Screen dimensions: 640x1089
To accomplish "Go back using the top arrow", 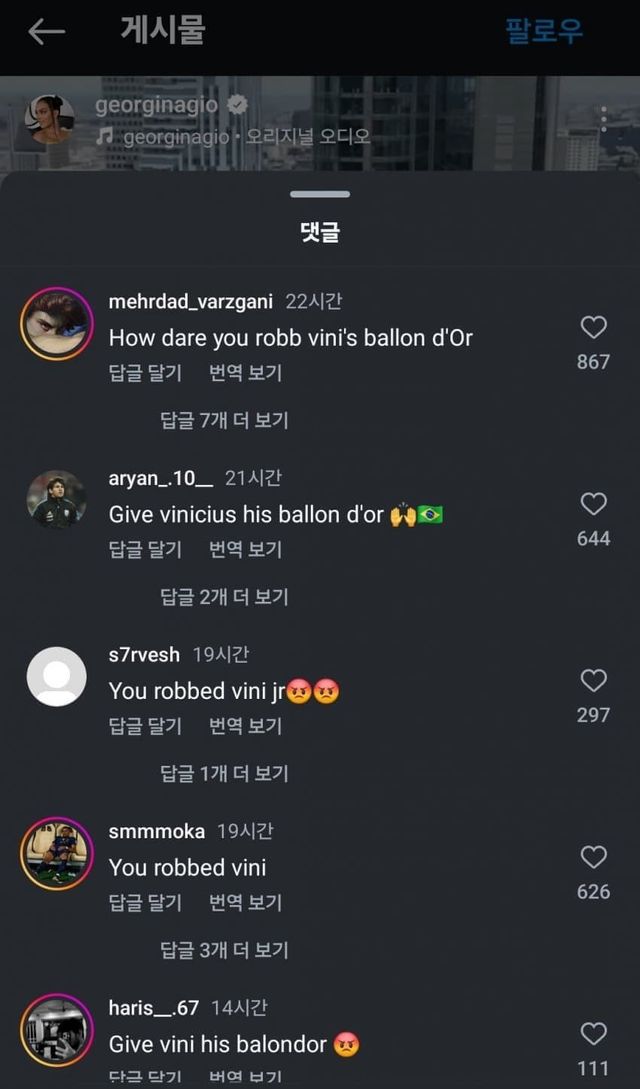I will (x=46, y=32).
